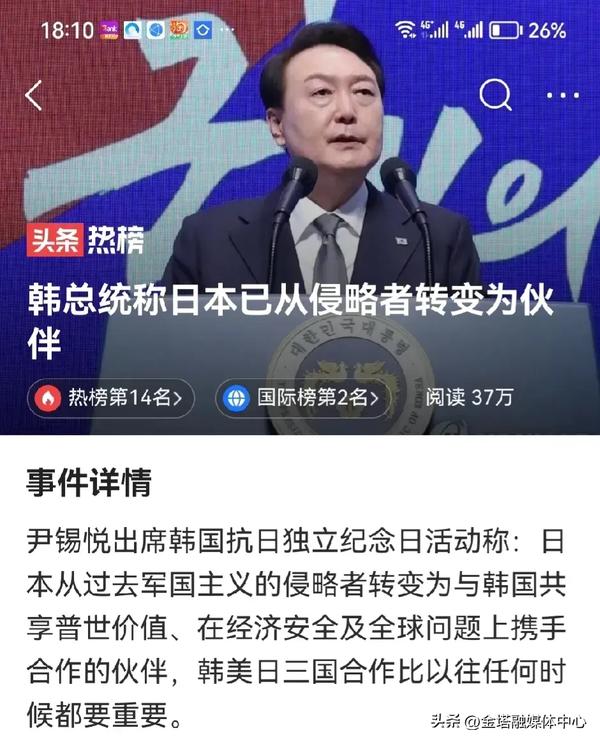
Task: Open the search magnifier icon
Action: pyautogui.click(x=494, y=96)
